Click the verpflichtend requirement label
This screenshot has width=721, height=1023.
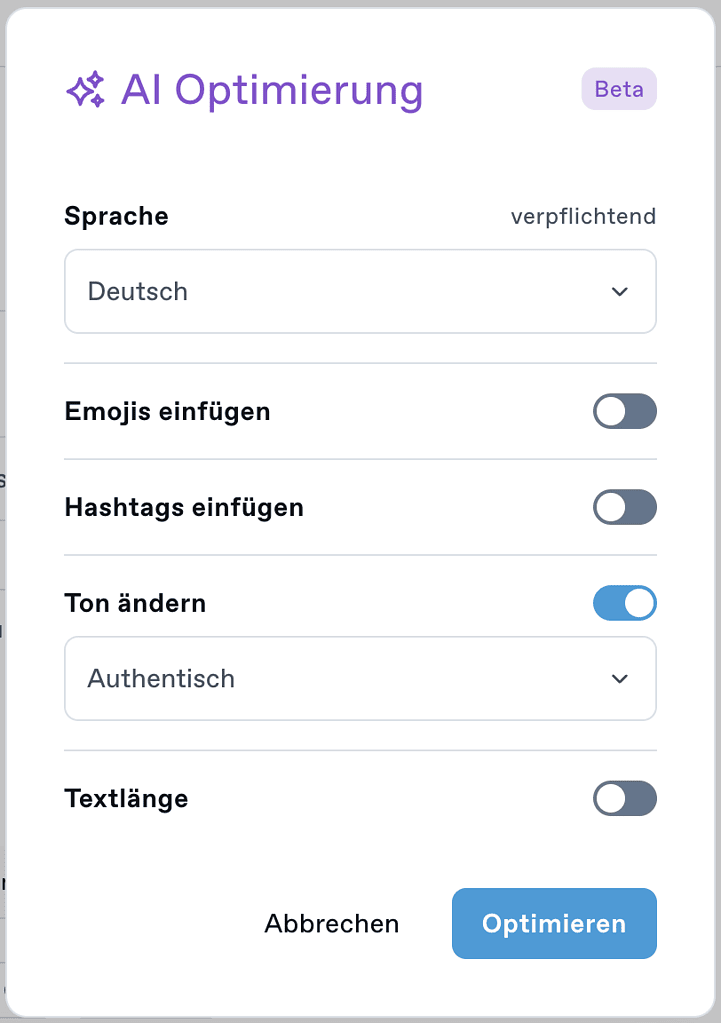tap(584, 216)
